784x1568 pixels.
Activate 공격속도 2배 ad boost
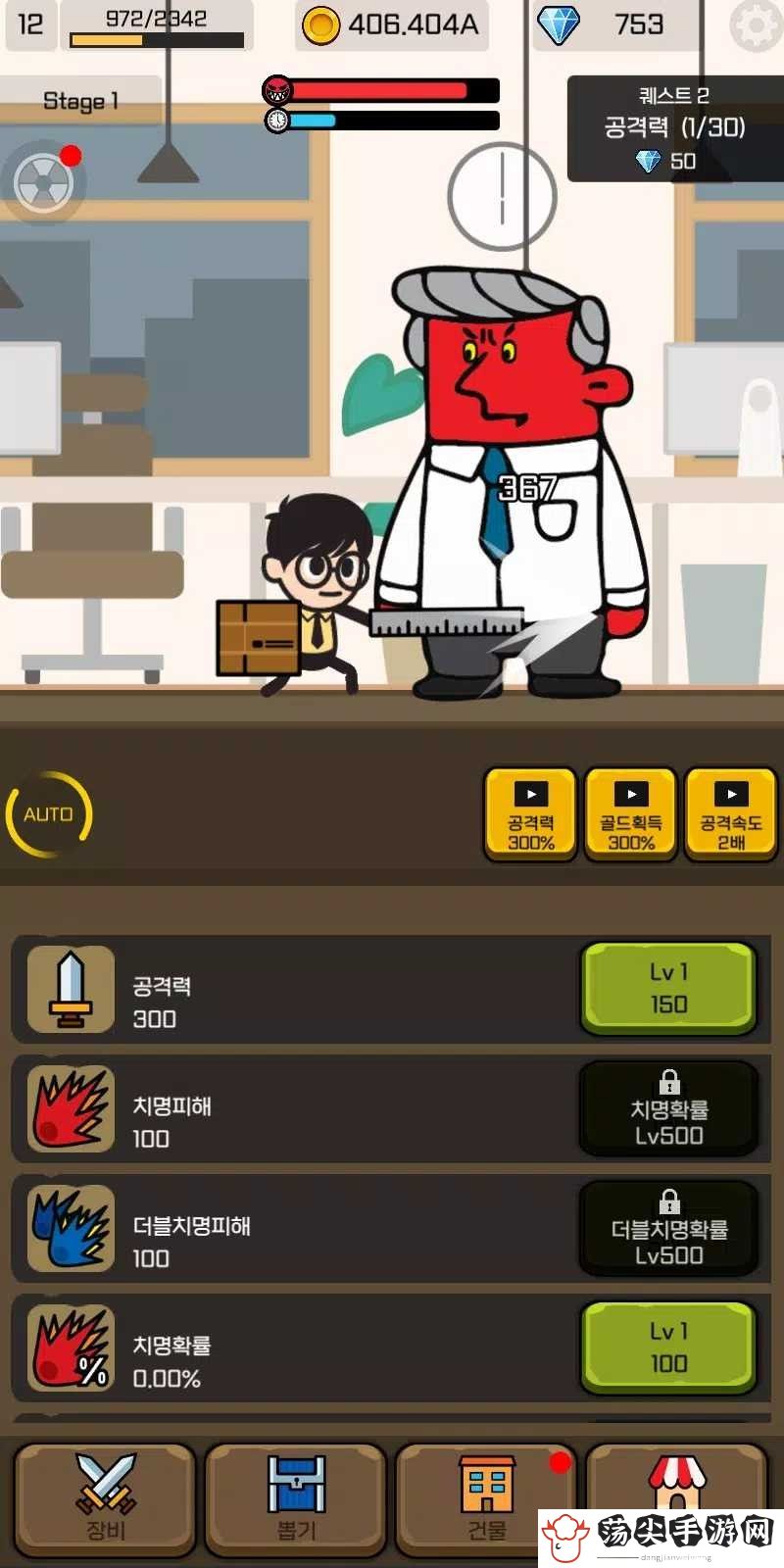pos(731,815)
